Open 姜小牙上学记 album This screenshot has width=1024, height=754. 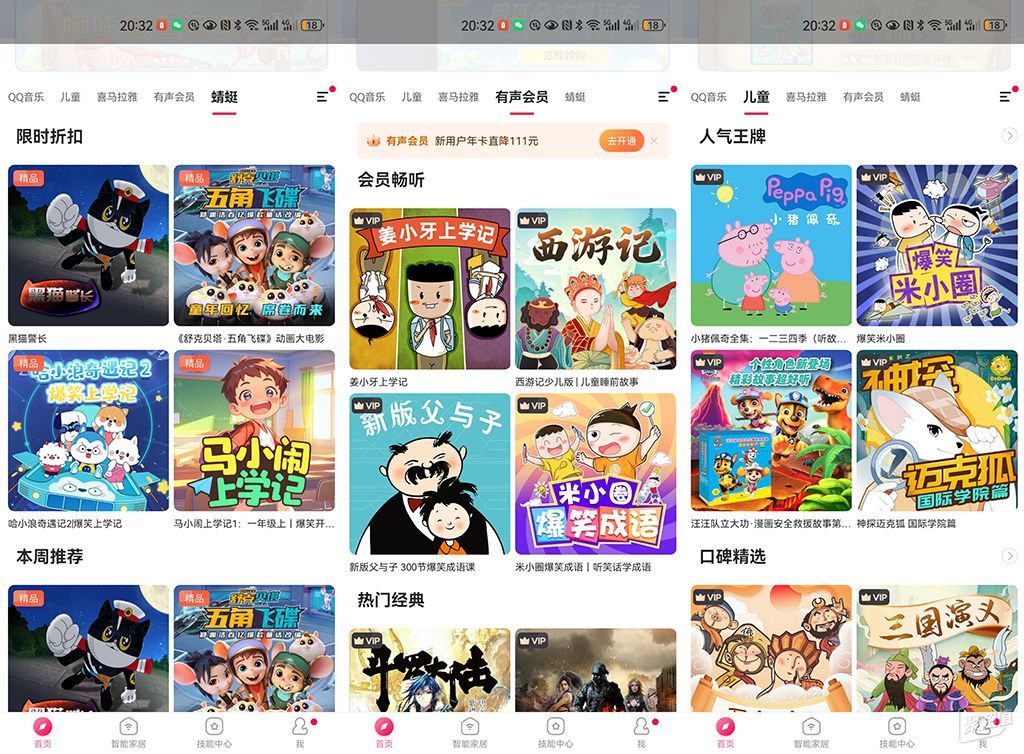click(x=429, y=289)
